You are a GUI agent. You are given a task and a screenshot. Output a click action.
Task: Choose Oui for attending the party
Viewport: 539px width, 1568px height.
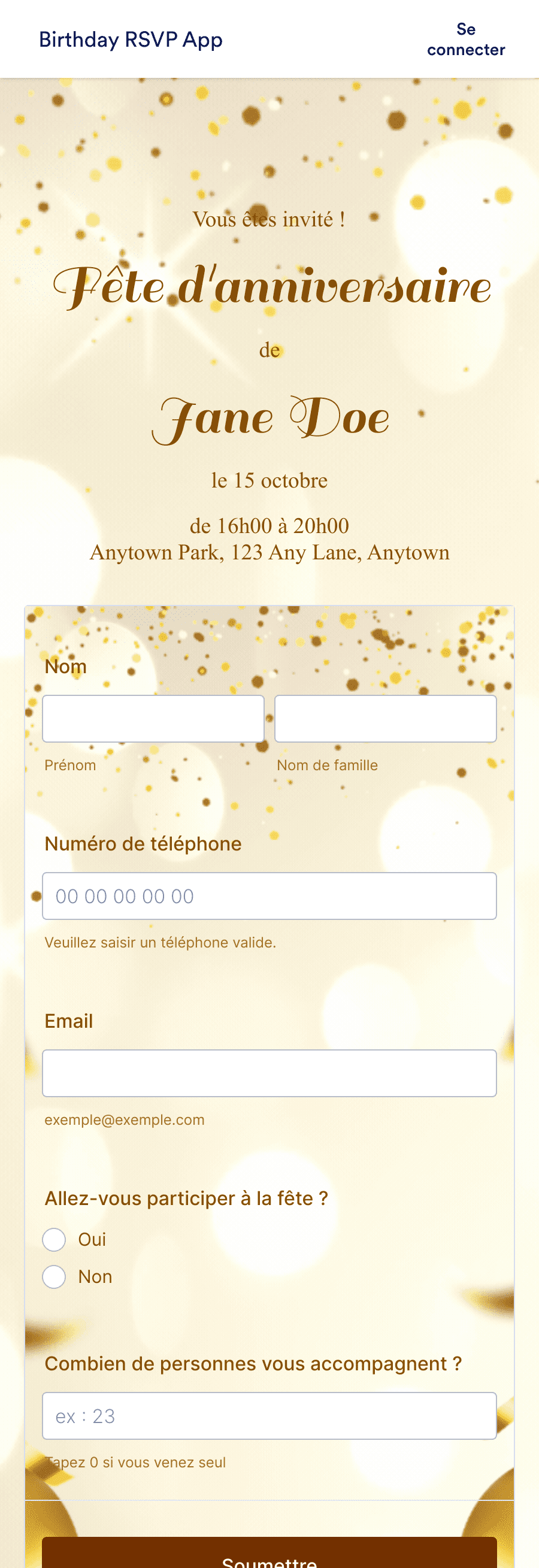(x=54, y=1239)
